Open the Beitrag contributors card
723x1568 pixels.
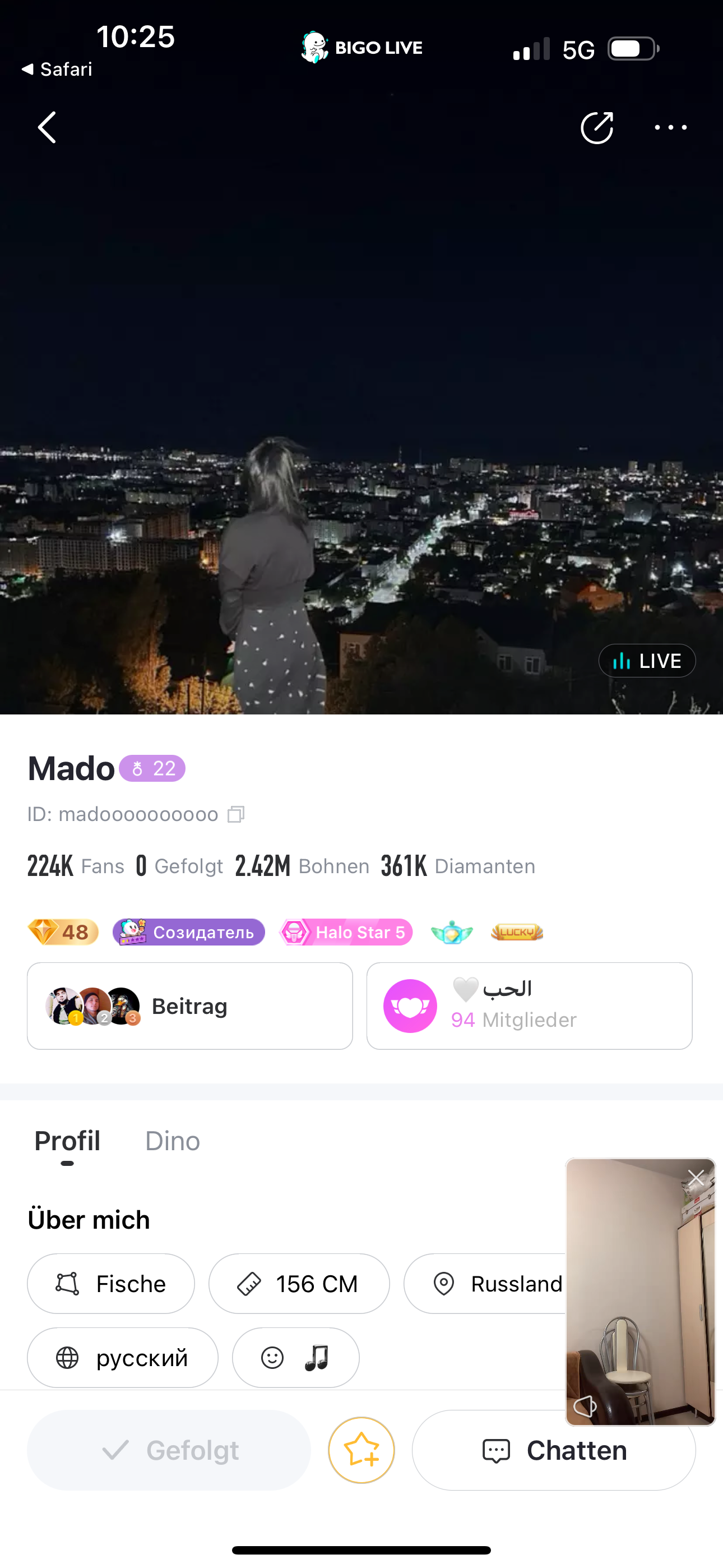point(190,1006)
